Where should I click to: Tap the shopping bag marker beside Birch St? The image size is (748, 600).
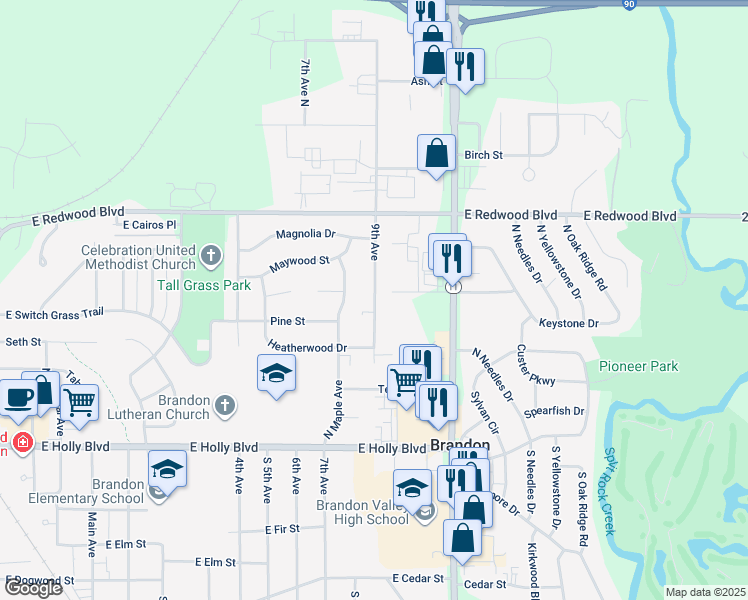436,154
